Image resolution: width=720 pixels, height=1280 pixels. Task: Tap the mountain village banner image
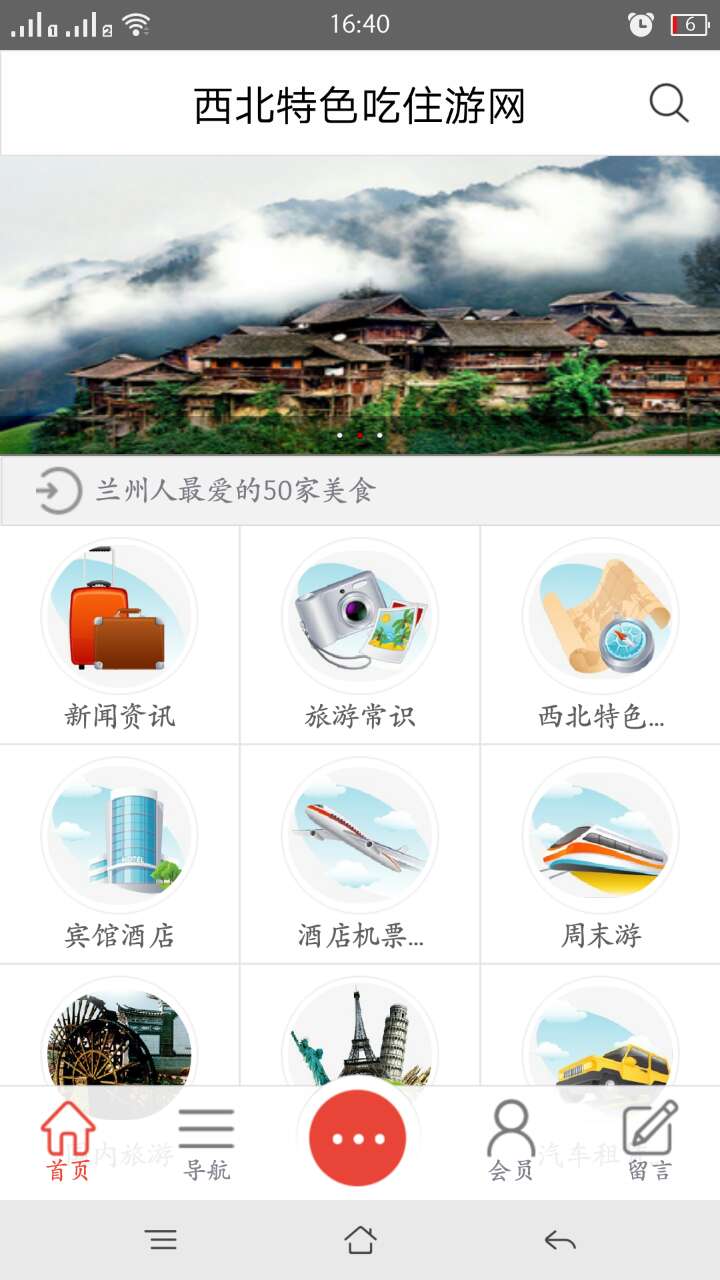(360, 300)
